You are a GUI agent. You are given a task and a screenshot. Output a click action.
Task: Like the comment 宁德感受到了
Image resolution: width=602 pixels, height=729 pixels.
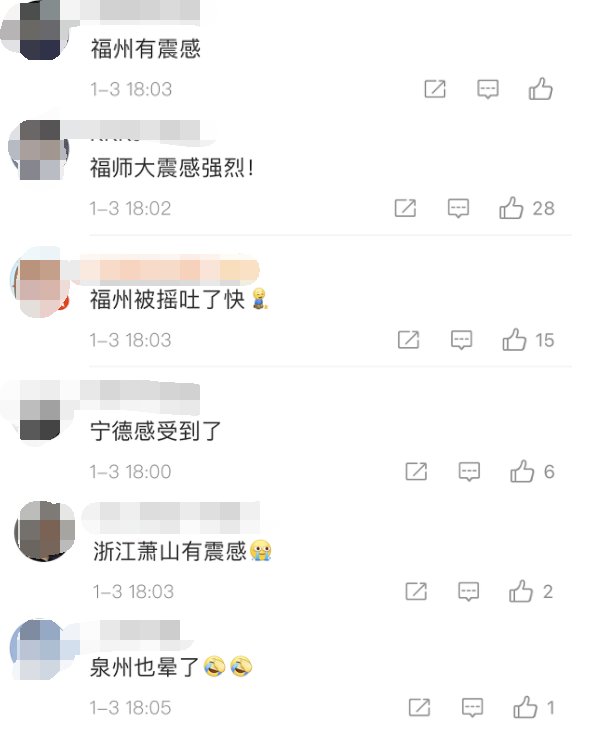(522, 471)
